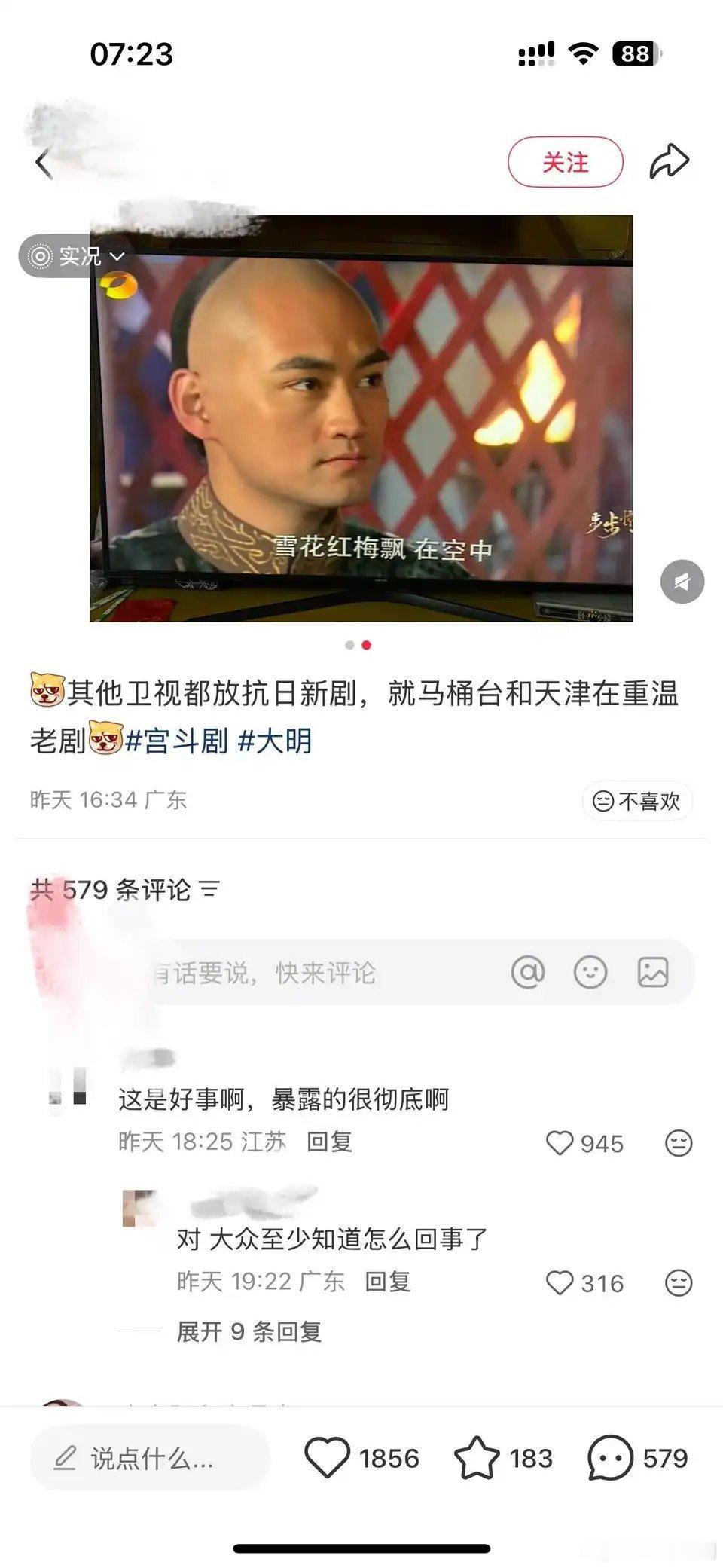This screenshot has width=723, height=1568.
Task: Focus the 说点什么 field at bottom
Action: tap(151, 1459)
